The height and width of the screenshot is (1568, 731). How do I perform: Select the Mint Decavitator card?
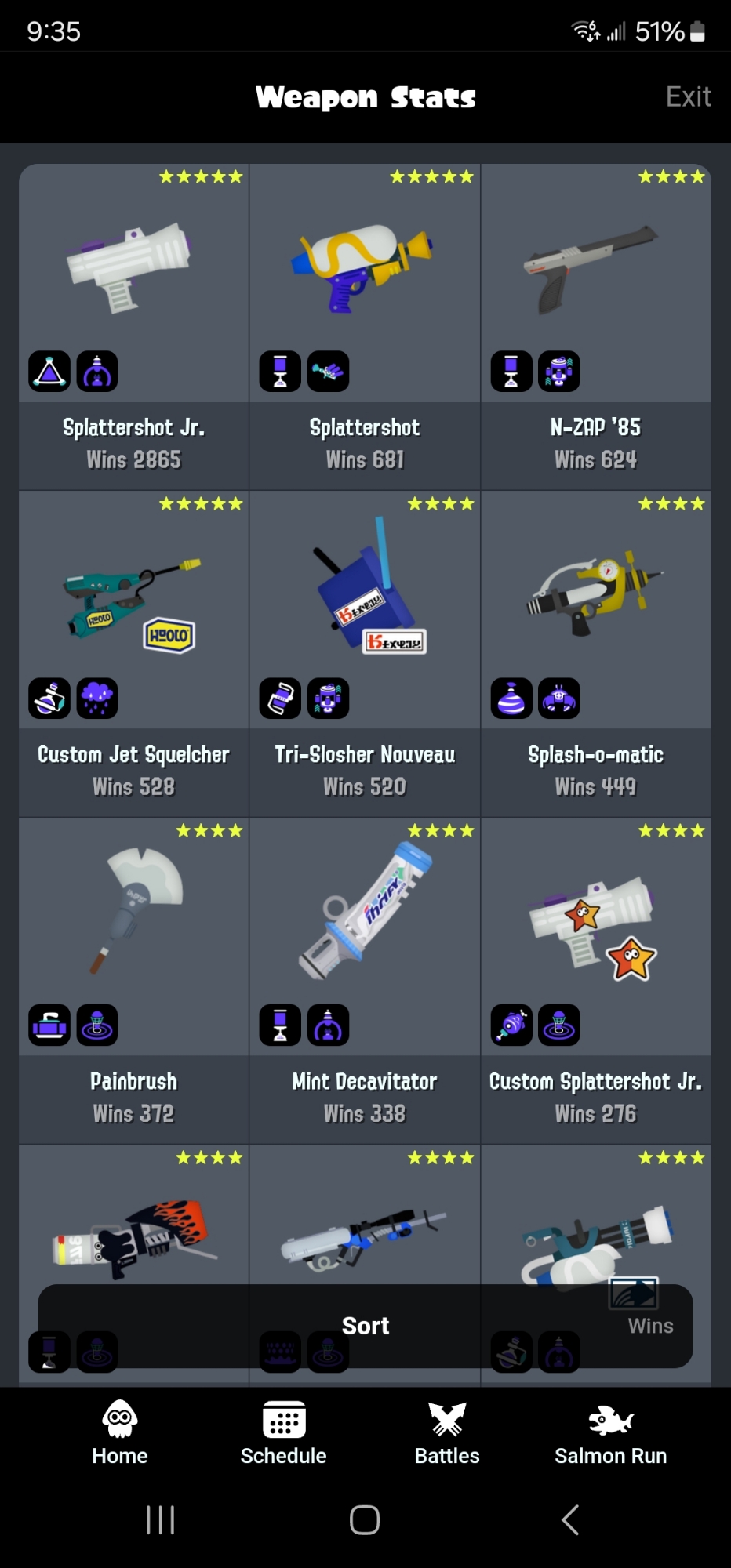(365, 980)
